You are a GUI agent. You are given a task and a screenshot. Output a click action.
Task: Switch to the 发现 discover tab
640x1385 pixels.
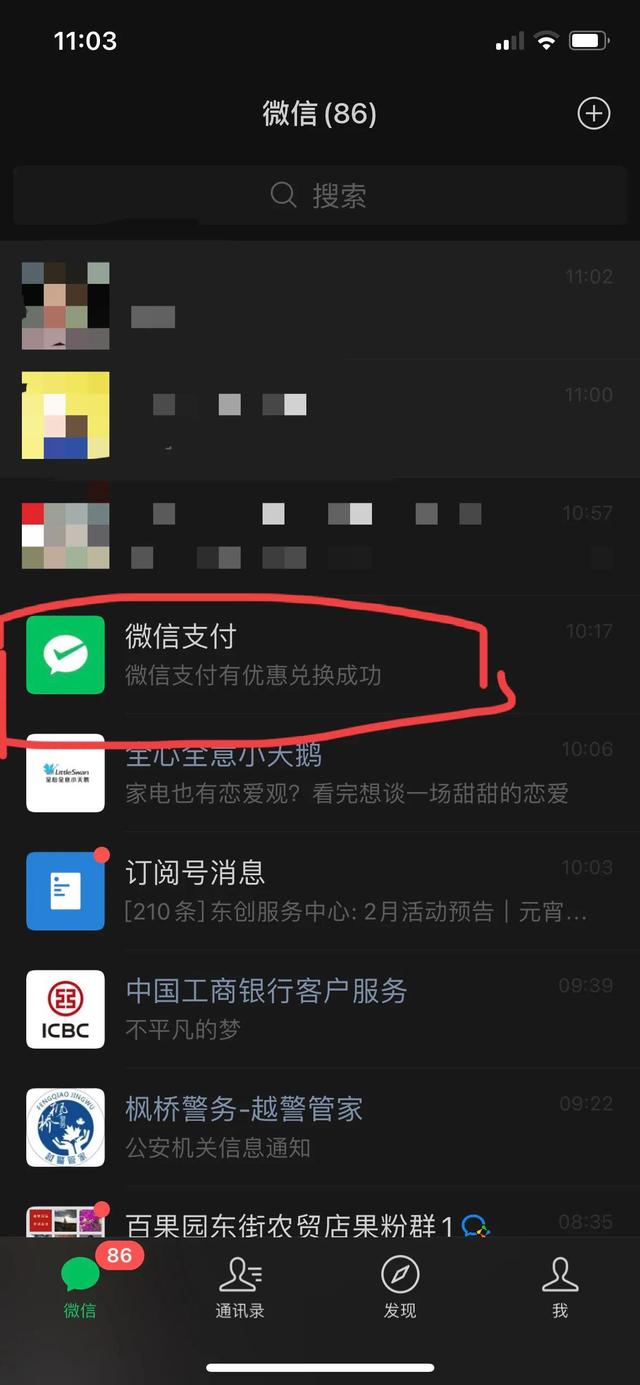click(x=400, y=1287)
